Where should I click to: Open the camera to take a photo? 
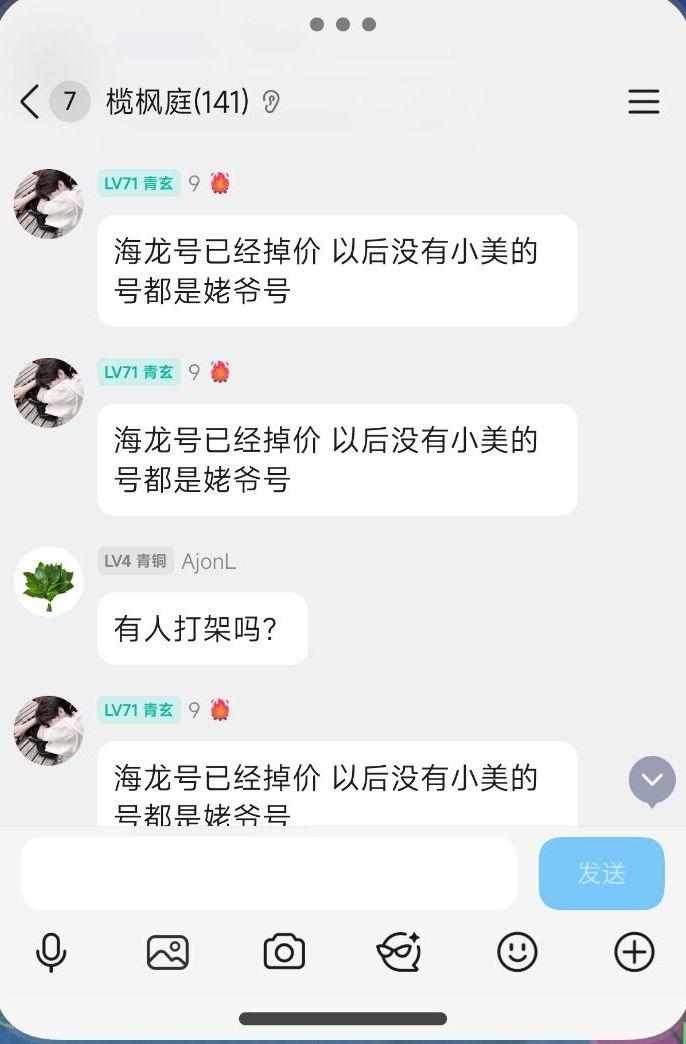click(x=284, y=952)
